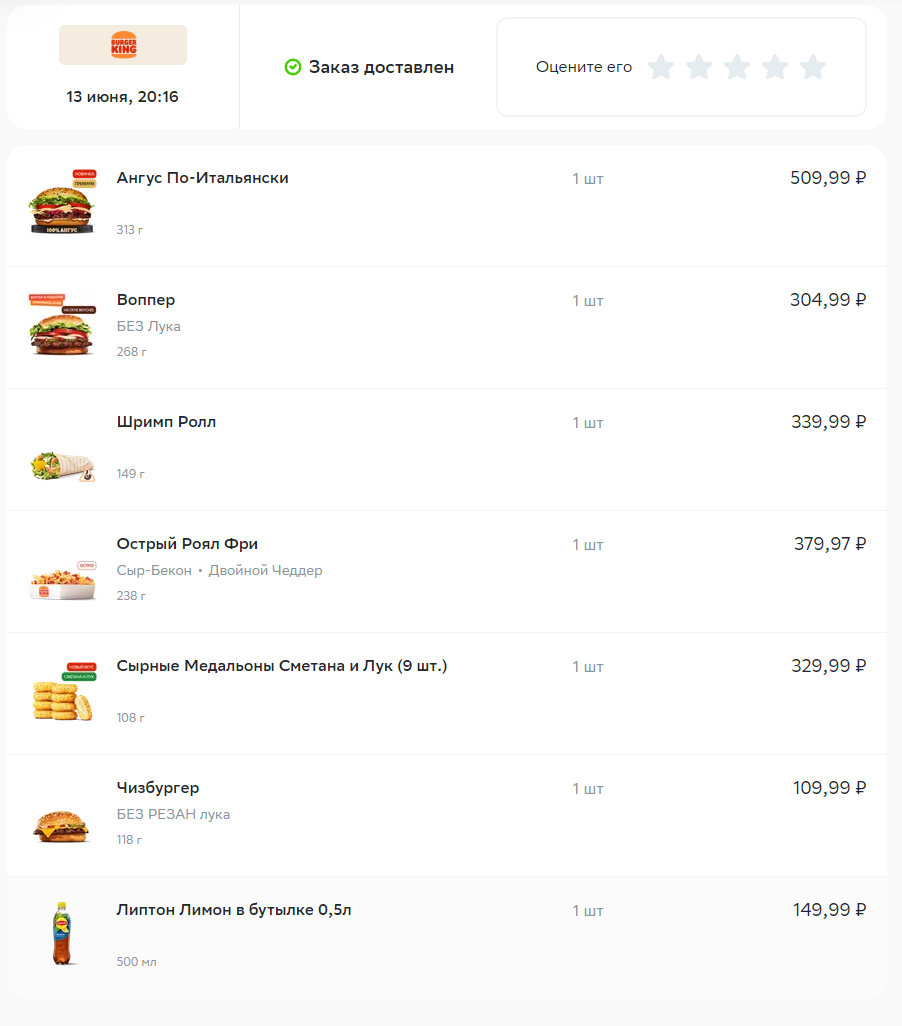Image resolution: width=902 pixels, height=1026 pixels.
Task: Open the Burger King restaurant tile
Action: pyautogui.click(x=123, y=45)
